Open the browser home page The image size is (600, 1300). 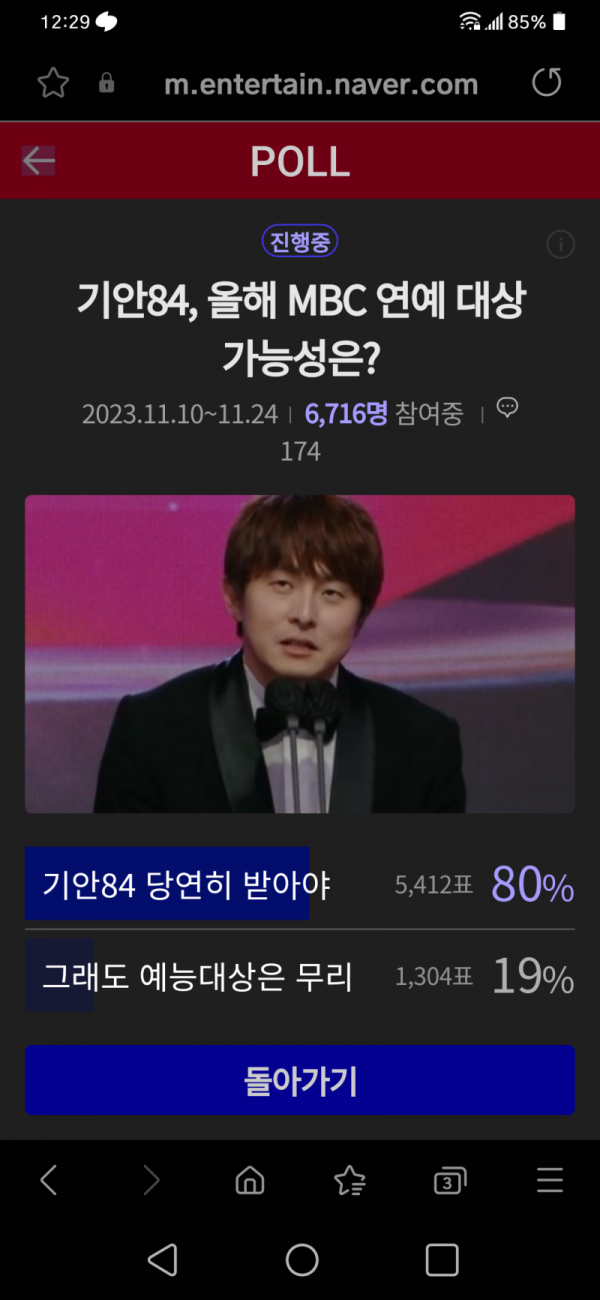pyautogui.click(x=250, y=1181)
